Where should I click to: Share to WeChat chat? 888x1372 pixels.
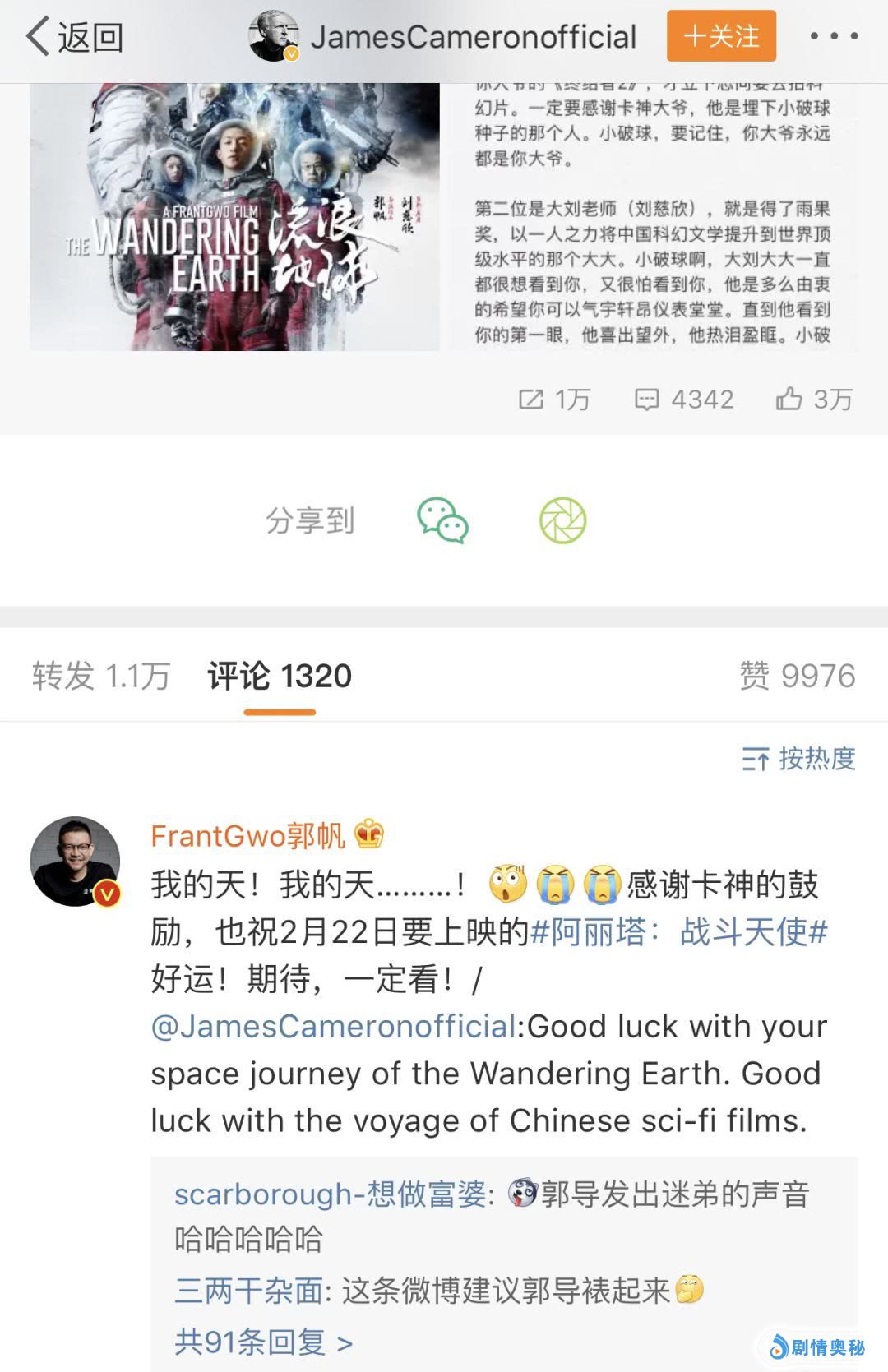click(442, 520)
